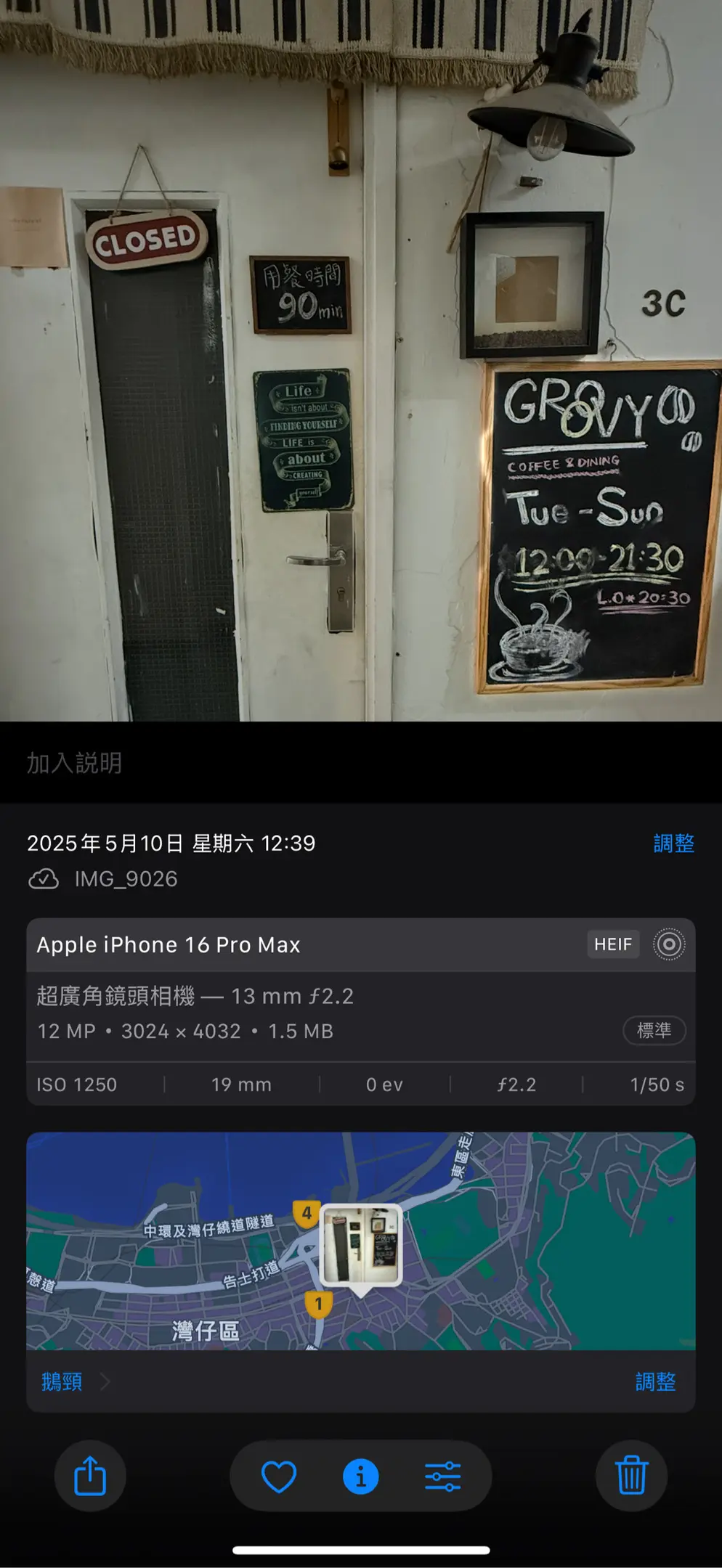This screenshot has height=1568, width=722.
Task: Open the photo thumbnail pinned on the map
Action: pyautogui.click(x=360, y=1244)
